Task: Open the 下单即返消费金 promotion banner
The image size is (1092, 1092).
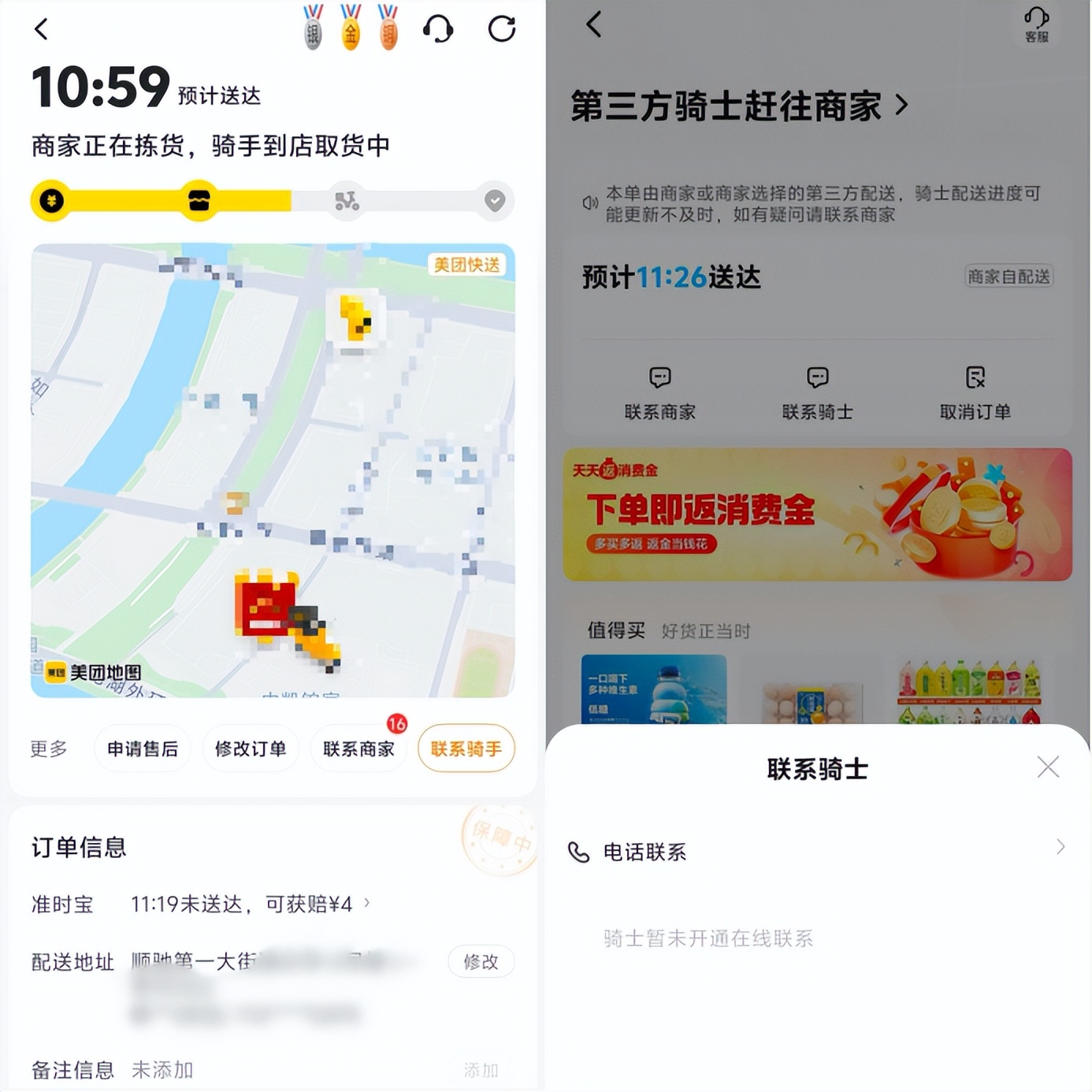Action: click(817, 514)
